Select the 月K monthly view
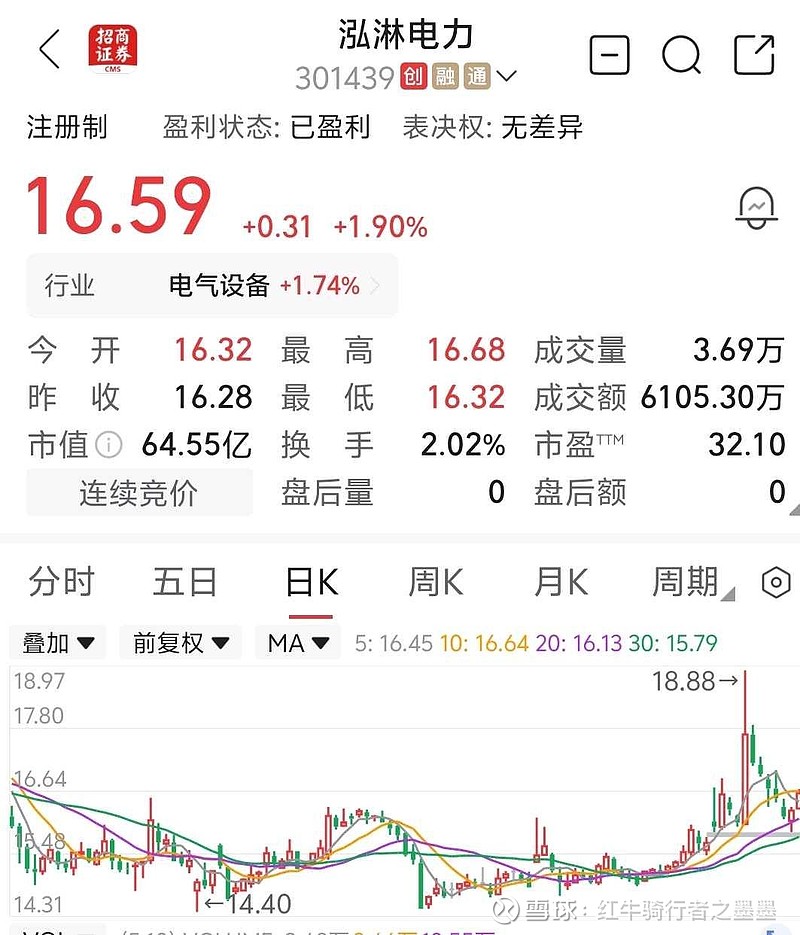800x935 pixels. tap(558, 580)
